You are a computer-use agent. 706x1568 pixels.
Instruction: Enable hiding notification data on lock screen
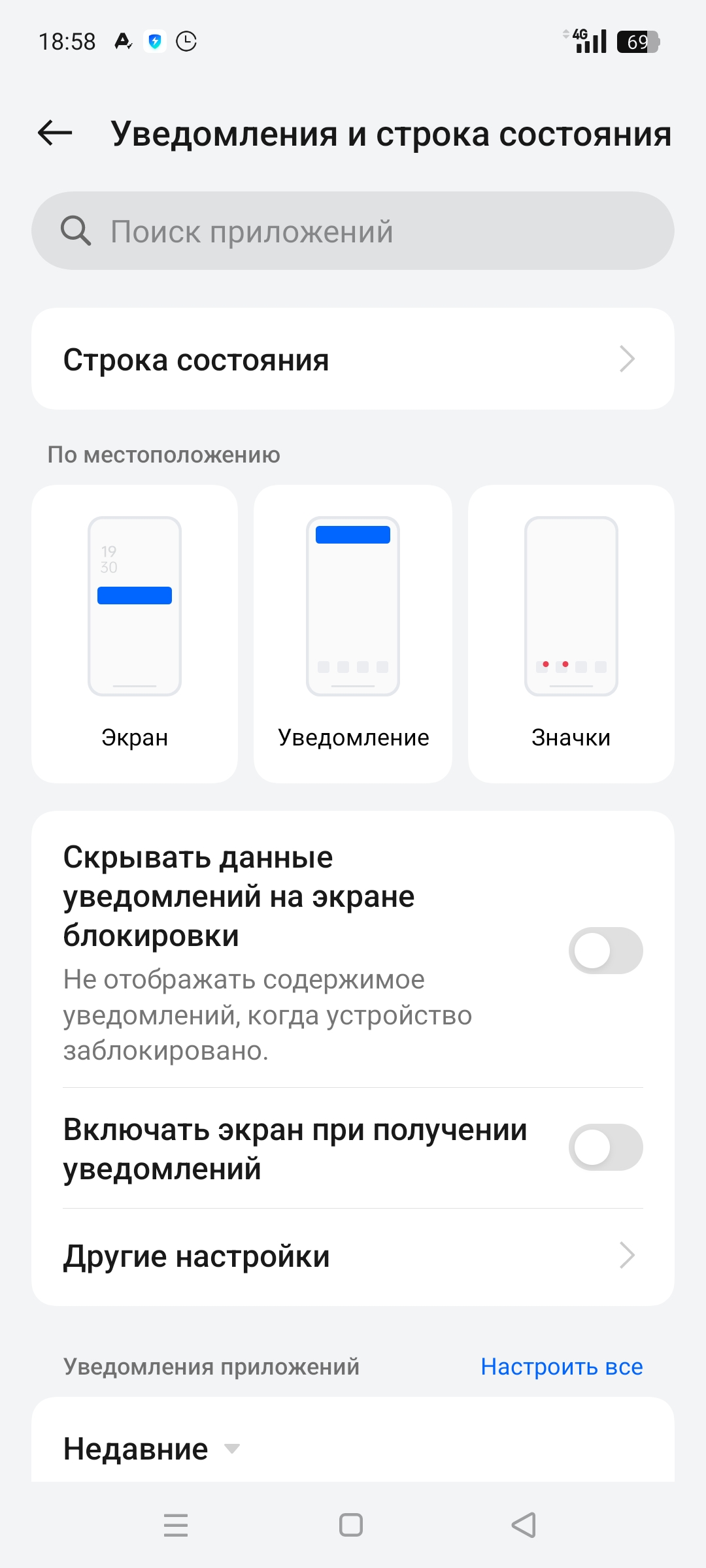605,951
